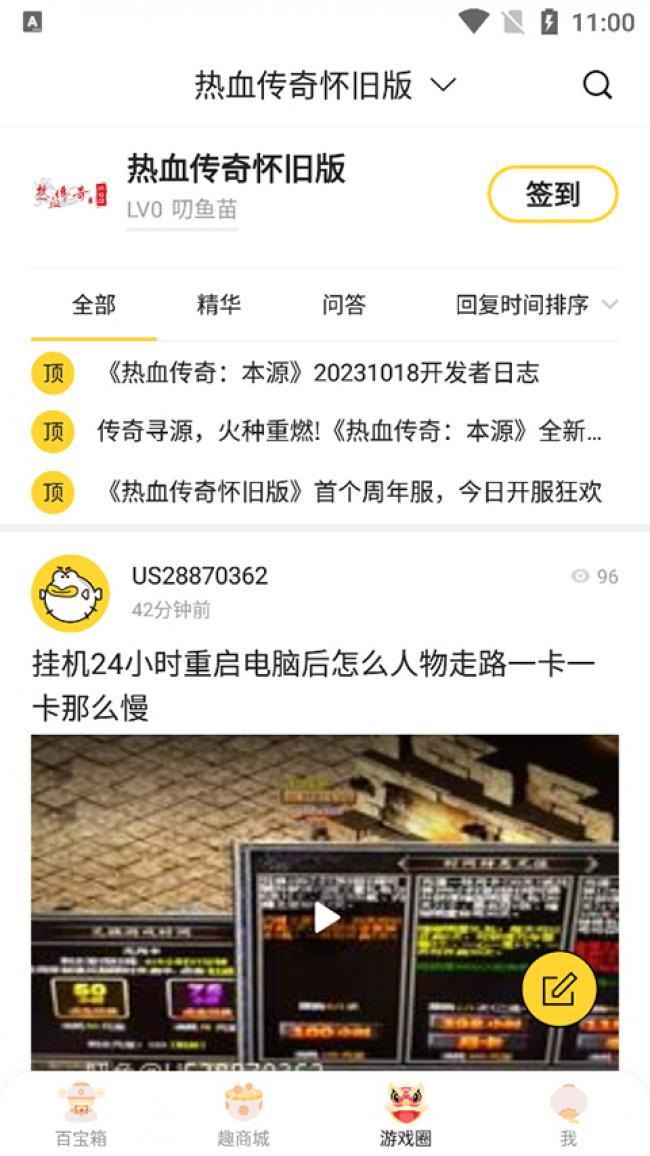Tap the 签到 check-in button
The width and height of the screenshot is (650, 1156).
coord(552,194)
